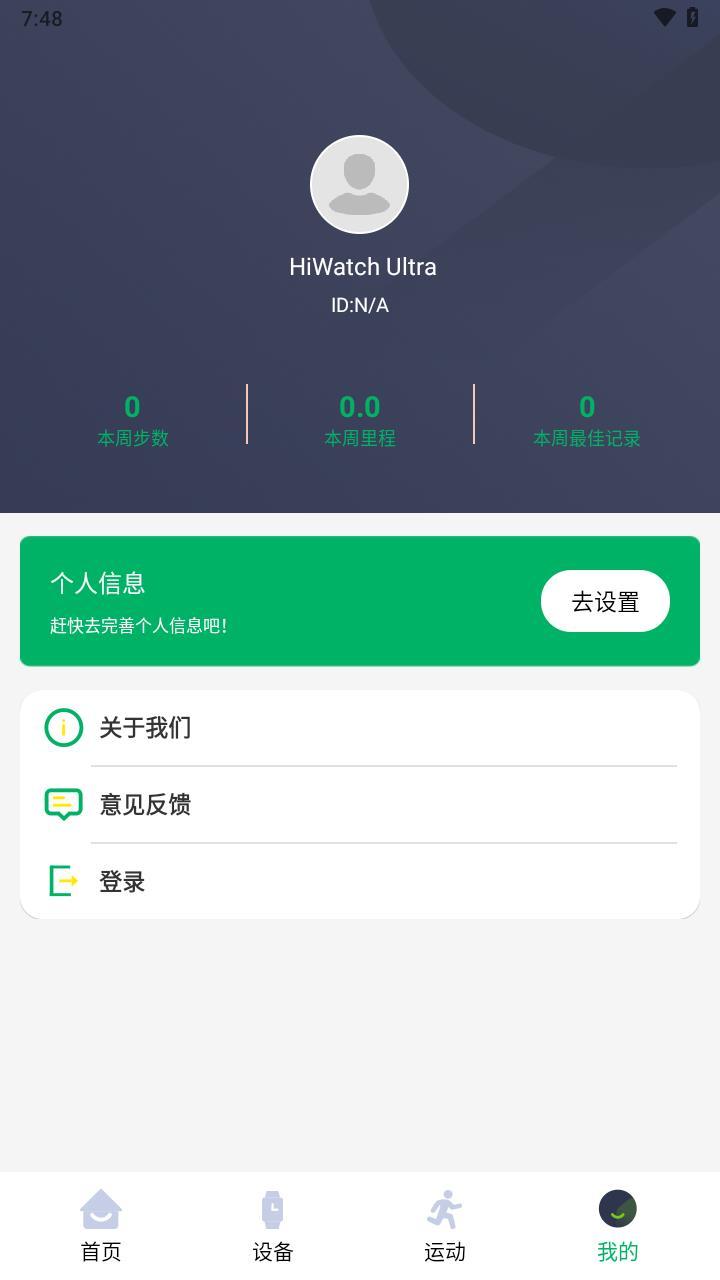This screenshot has height=1280, width=720.
Task: Open the 登录 (Login) row
Action: [x=360, y=882]
